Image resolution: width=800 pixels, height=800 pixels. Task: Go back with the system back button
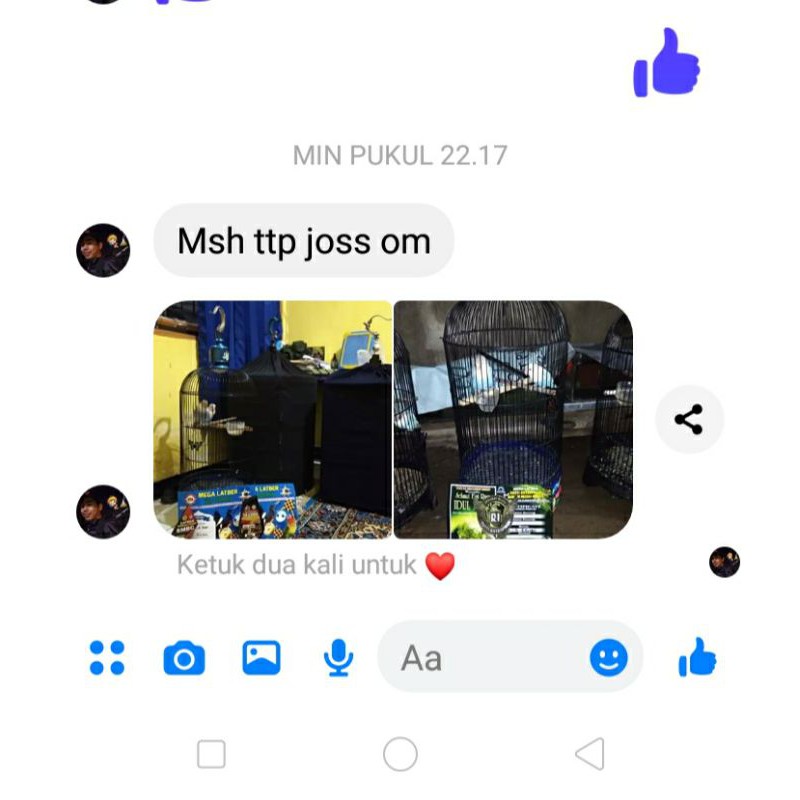pyautogui.click(x=590, y=754)
